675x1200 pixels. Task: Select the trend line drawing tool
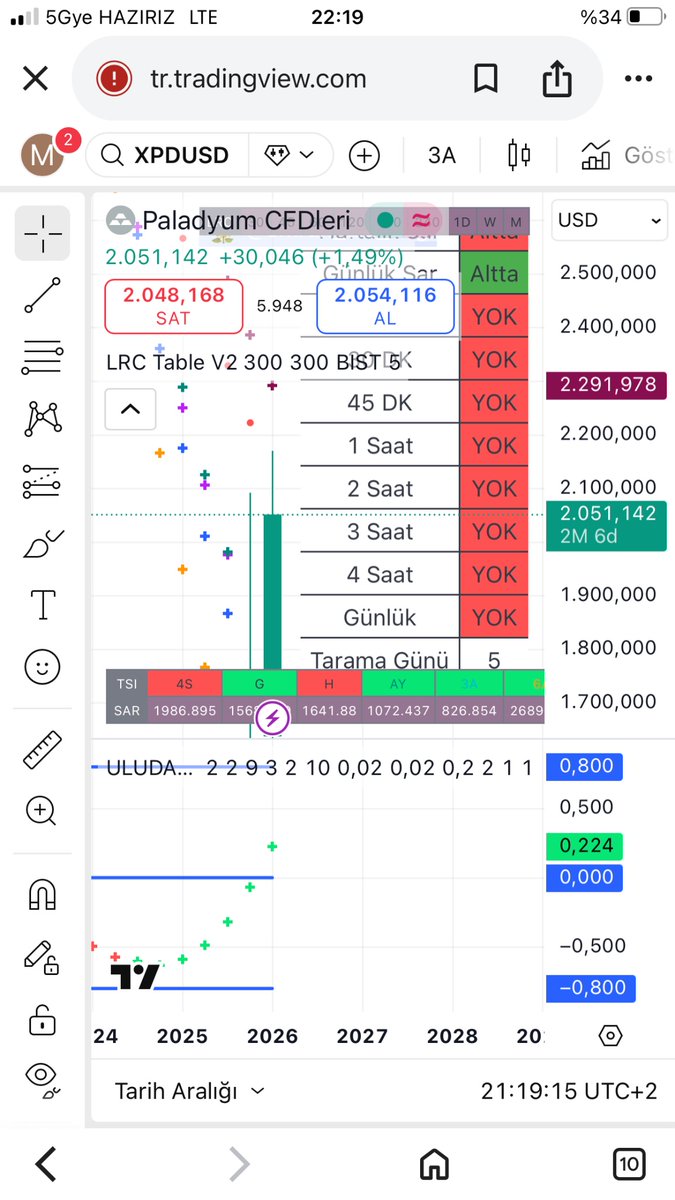[x=42, y=296]
